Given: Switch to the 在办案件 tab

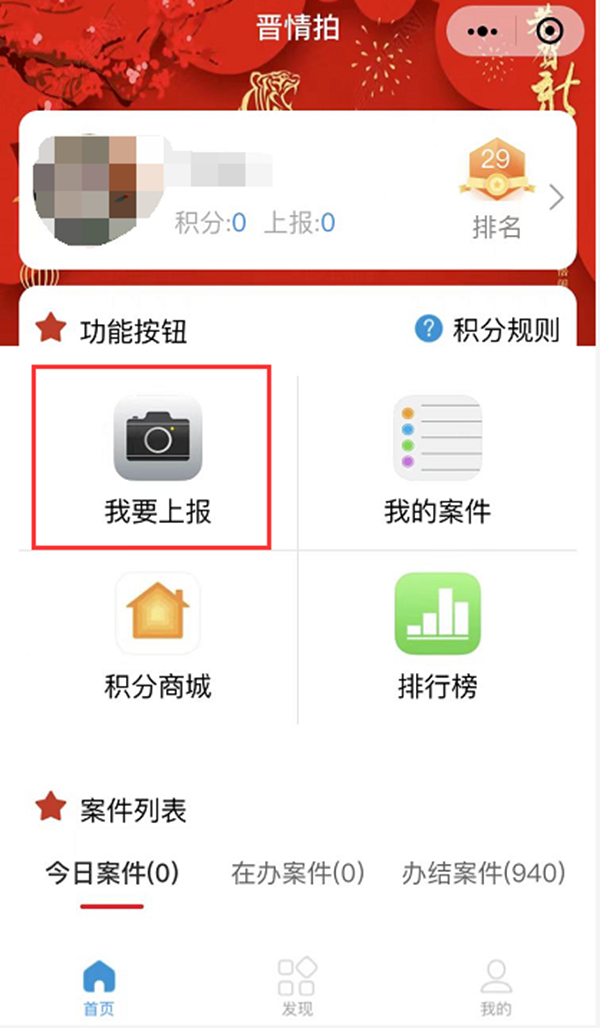Looking at the screenshot, I should (x=297, y=873).
